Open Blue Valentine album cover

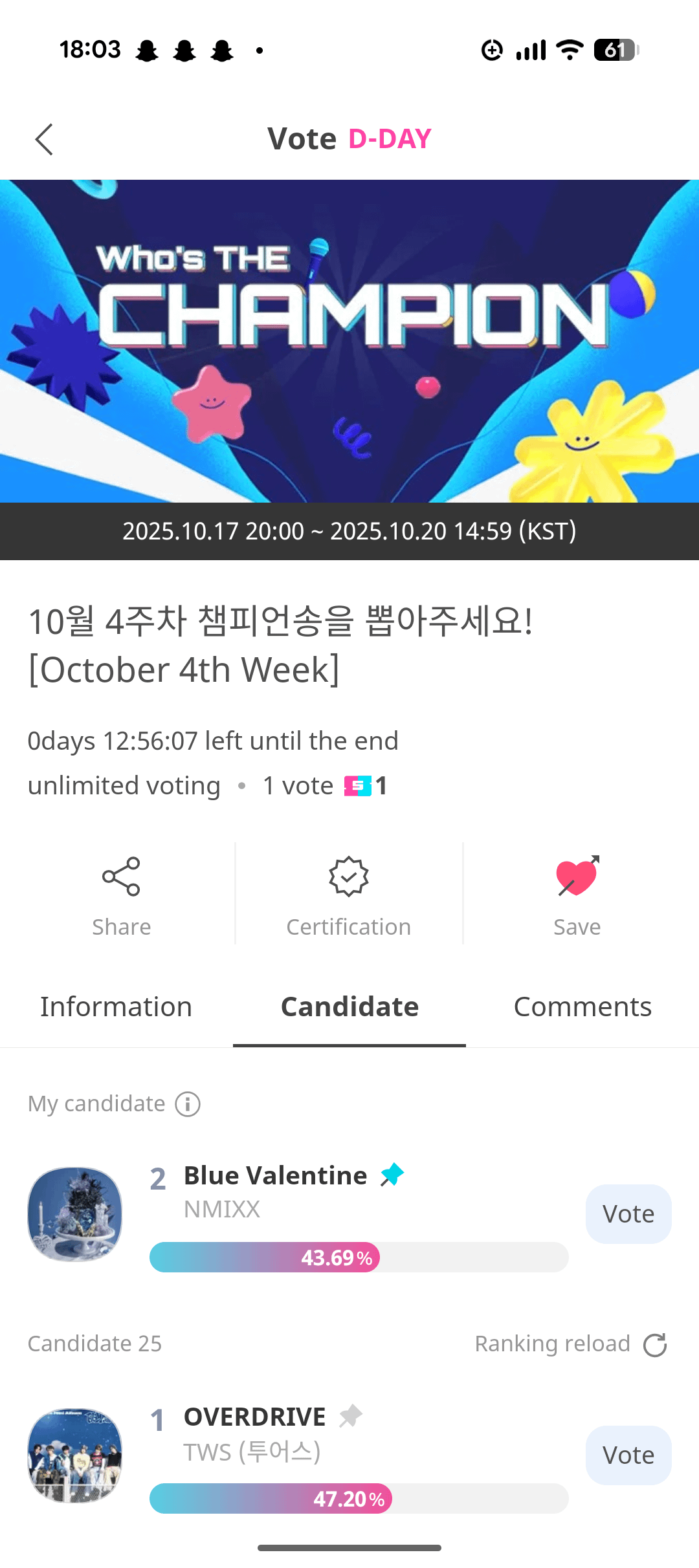[x=75, y=1214]
